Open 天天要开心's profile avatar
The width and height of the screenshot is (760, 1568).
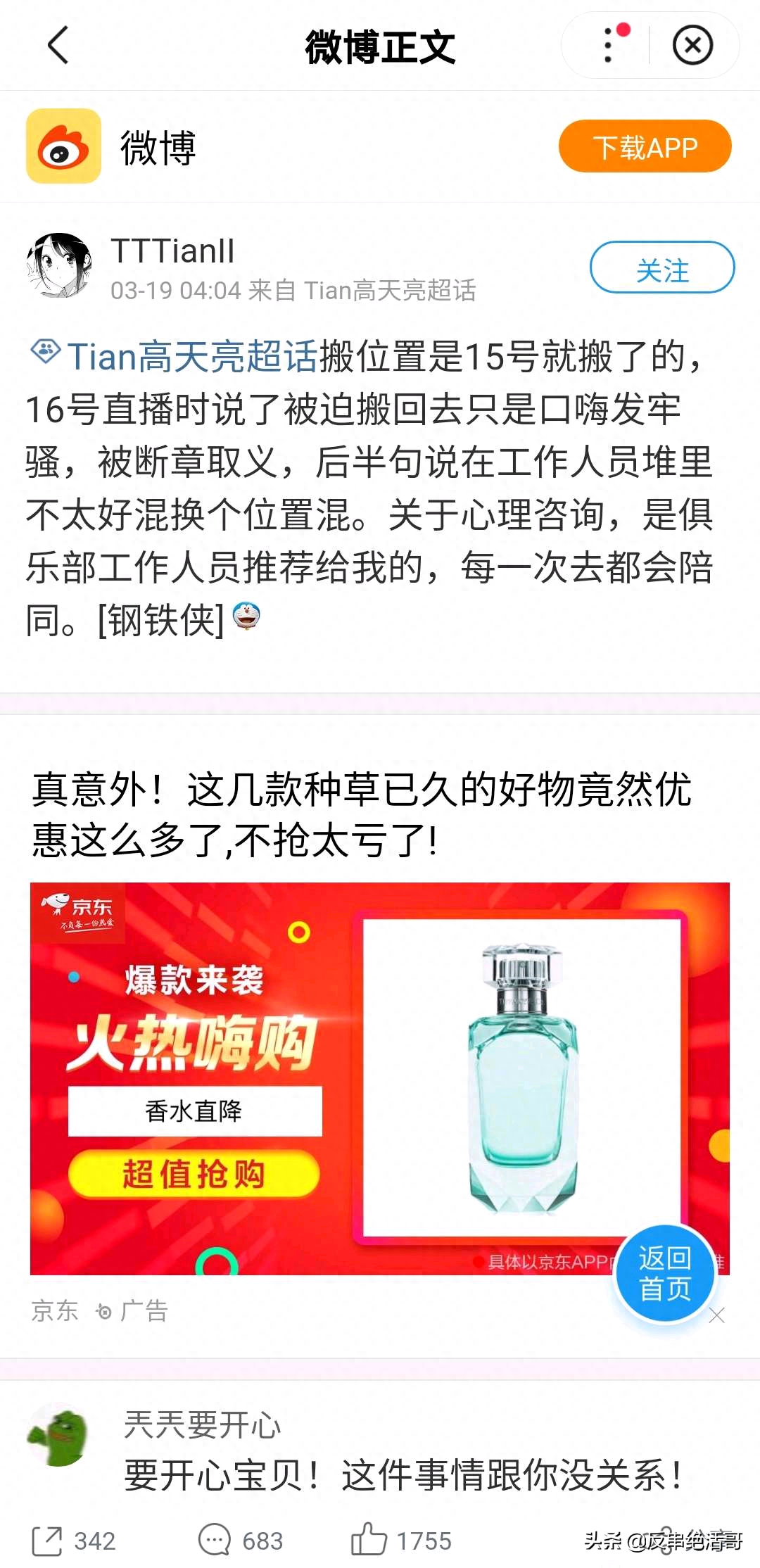pos(58,1436)
